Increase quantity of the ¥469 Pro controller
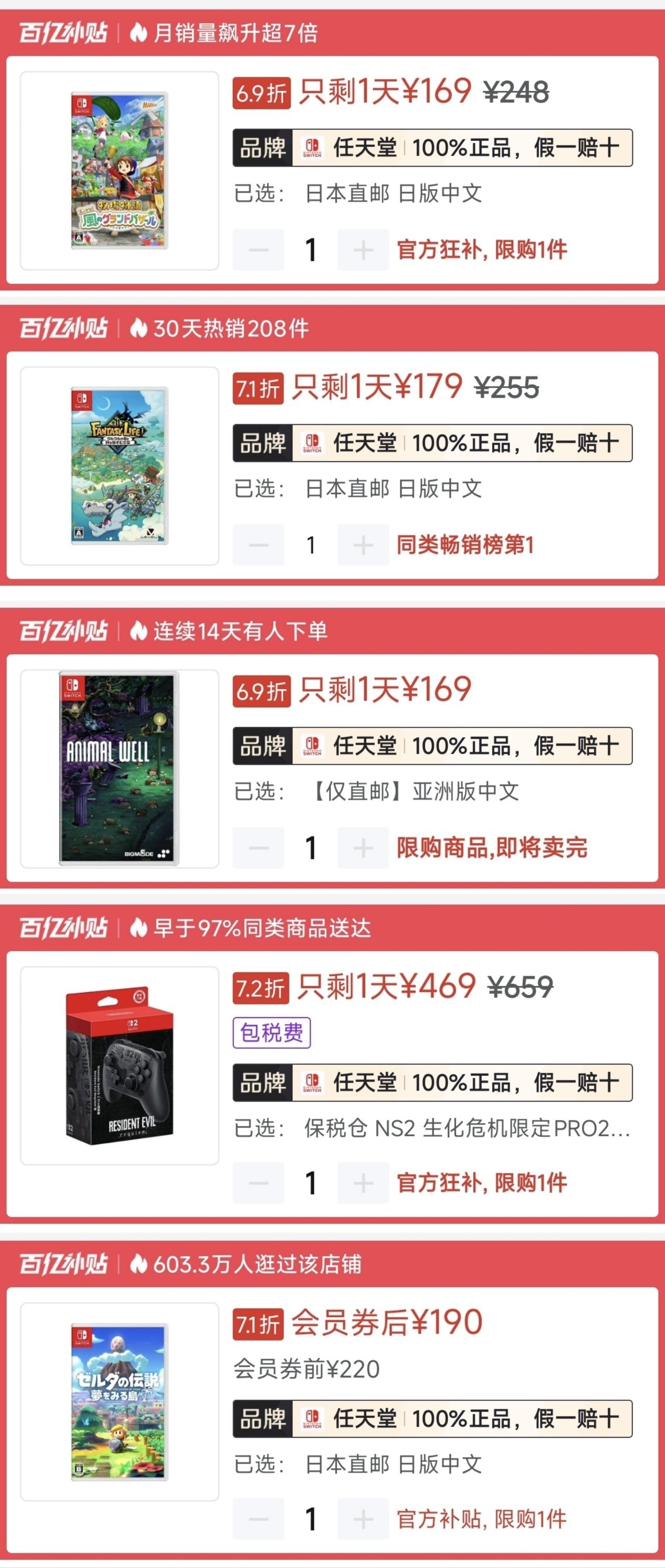The width and height of the screenshot is (665, 1568). 363,1183
